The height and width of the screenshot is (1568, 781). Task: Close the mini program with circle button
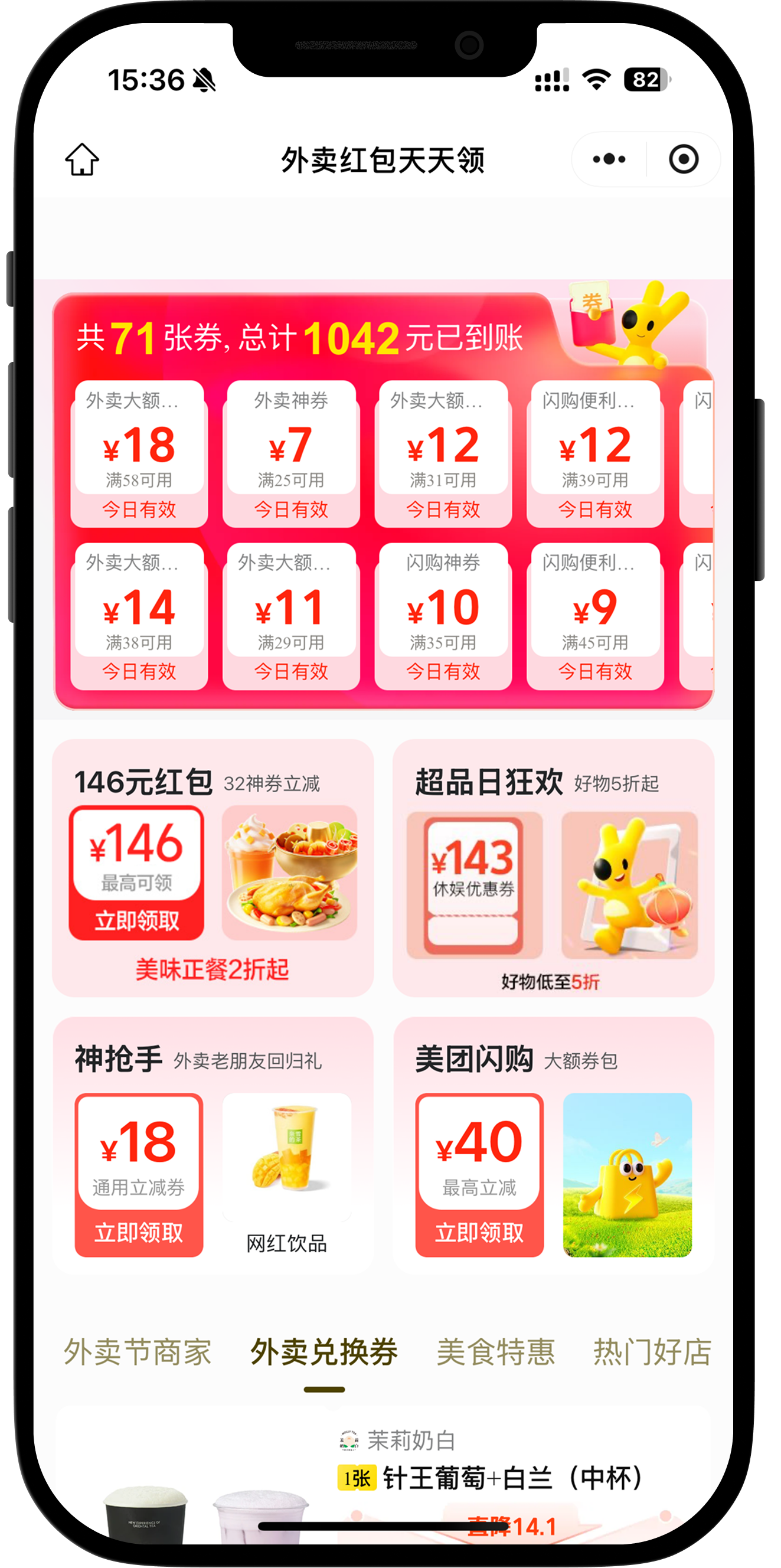click(684, 159)
